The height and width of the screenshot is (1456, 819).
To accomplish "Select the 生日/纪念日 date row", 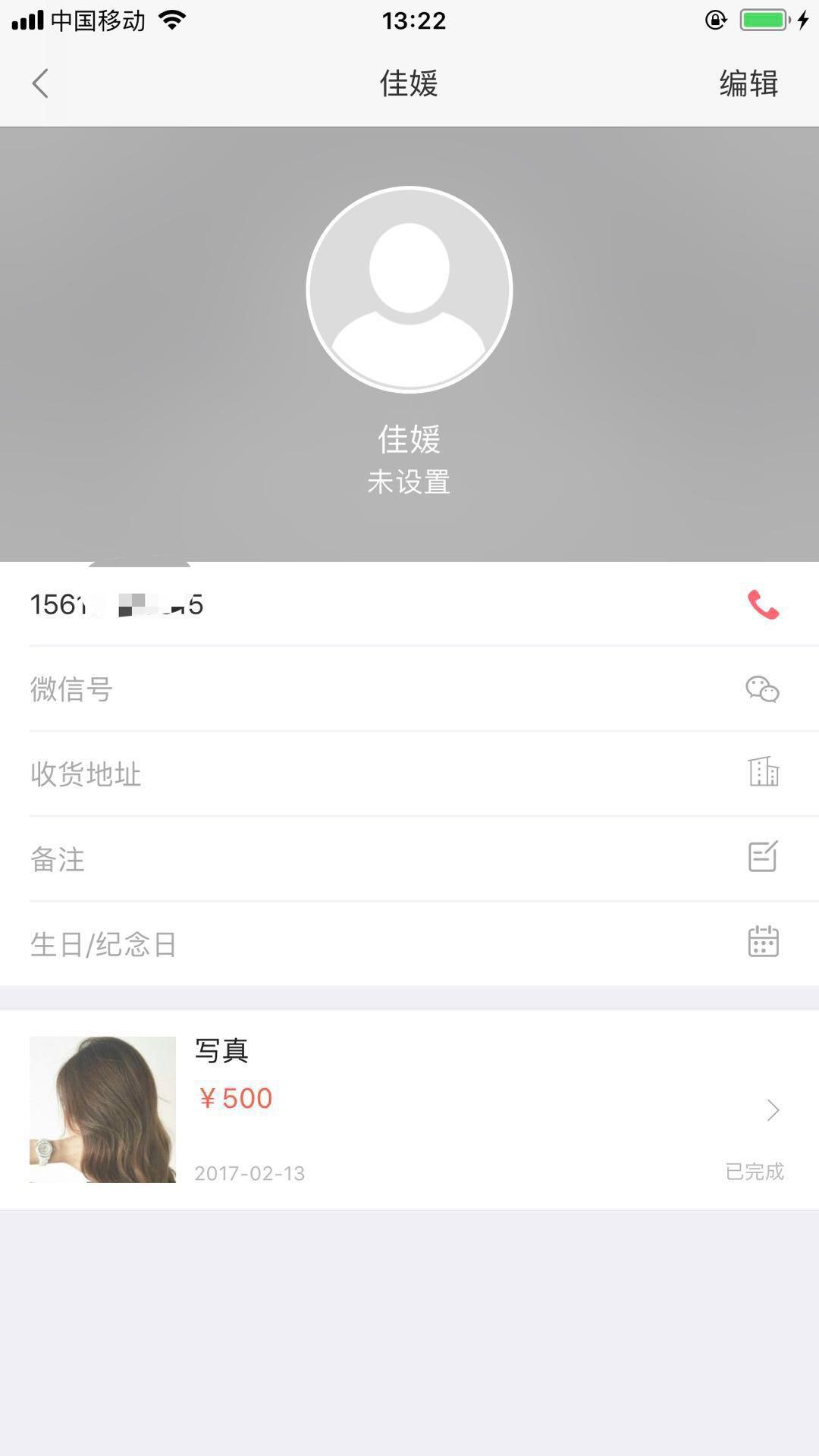I will tap(409, 944).
